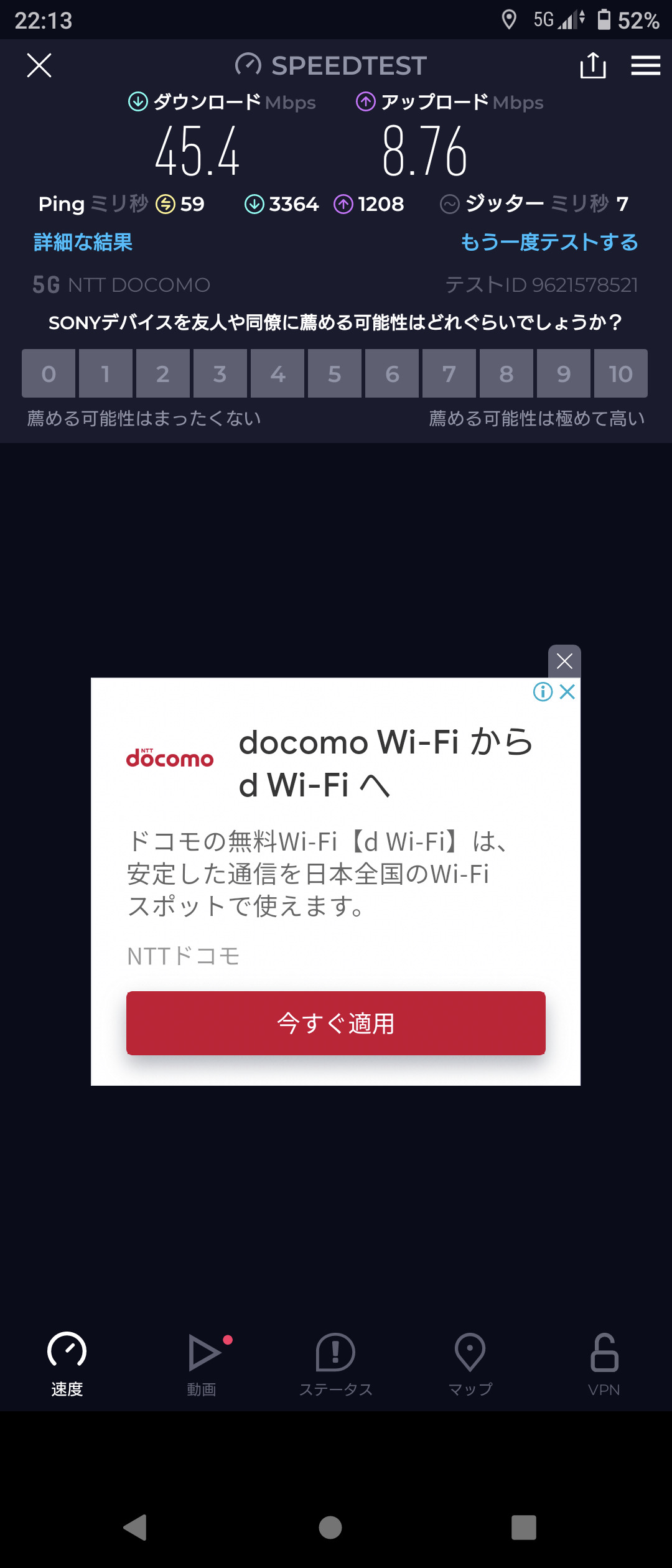Share the speed test result
Viewport: 672px width, 1568px height.
click(593, 65)
